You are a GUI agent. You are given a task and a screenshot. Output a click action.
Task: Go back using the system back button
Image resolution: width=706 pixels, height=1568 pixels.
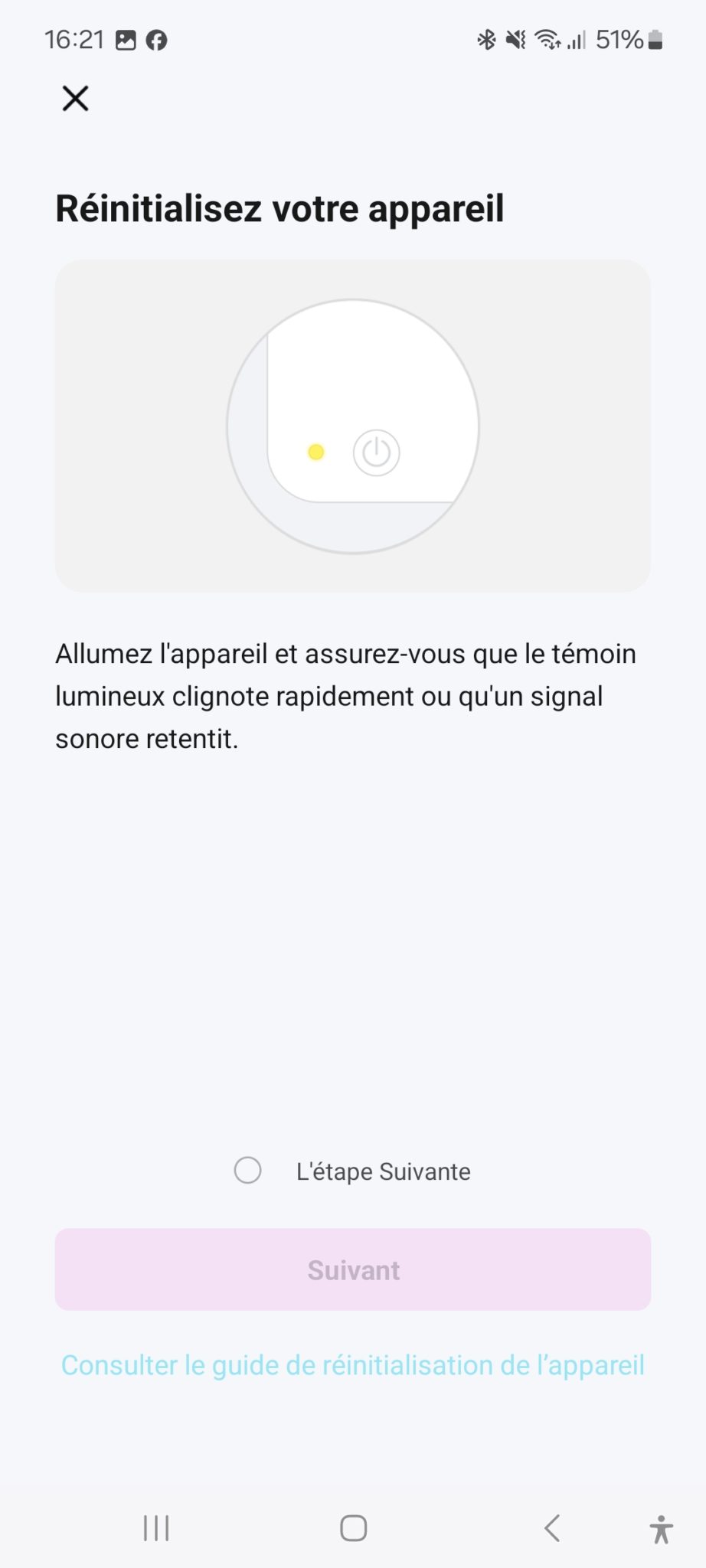pos(552,1528)
